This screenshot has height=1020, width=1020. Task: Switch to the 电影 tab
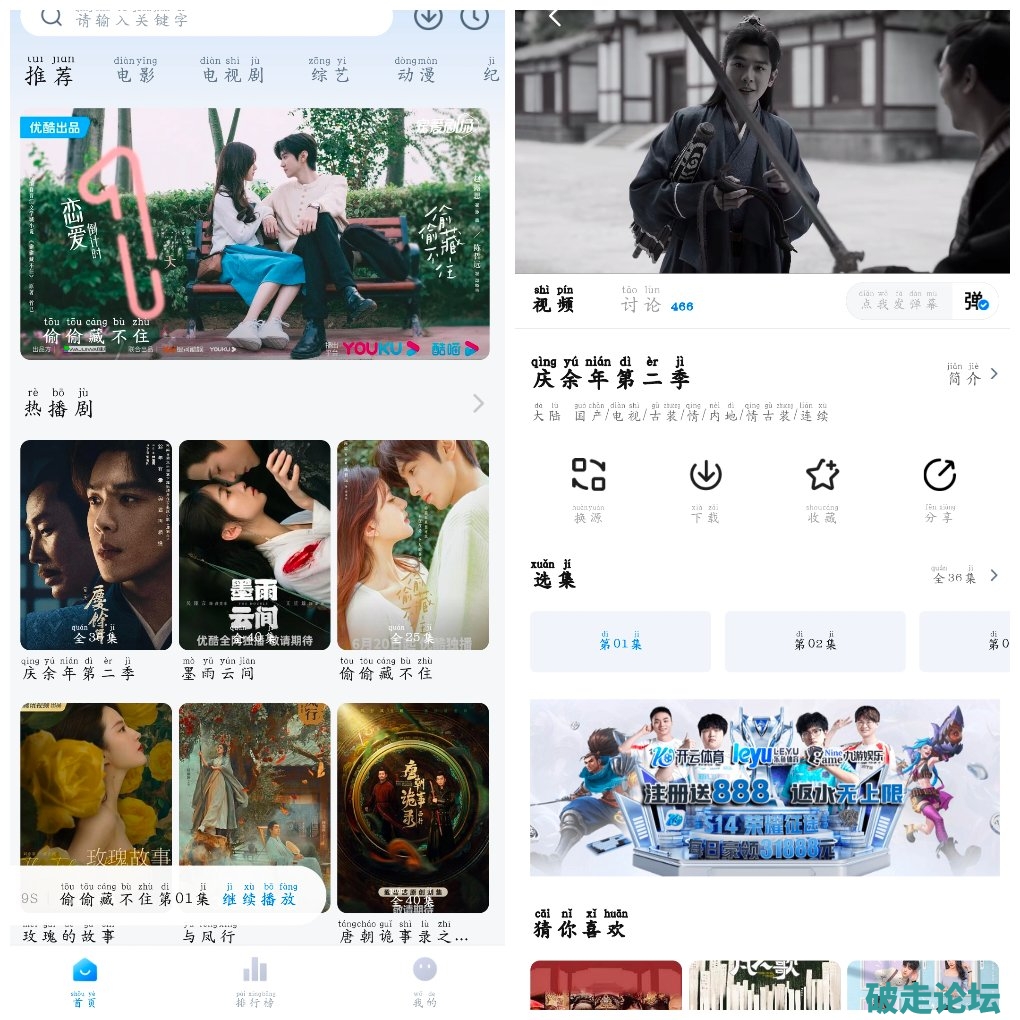pyautogui.click(x=136, y=70)
